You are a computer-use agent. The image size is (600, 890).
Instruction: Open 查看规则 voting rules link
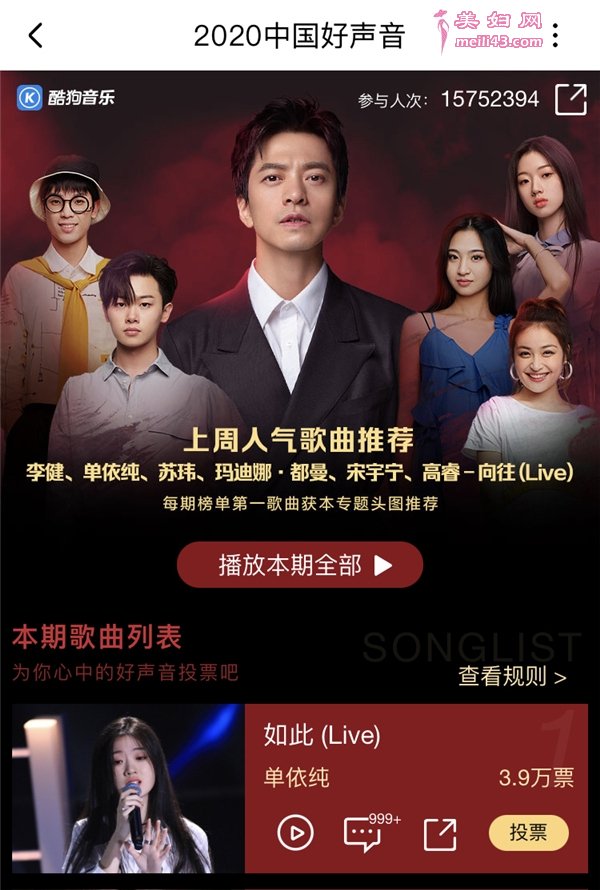[512, 676]
